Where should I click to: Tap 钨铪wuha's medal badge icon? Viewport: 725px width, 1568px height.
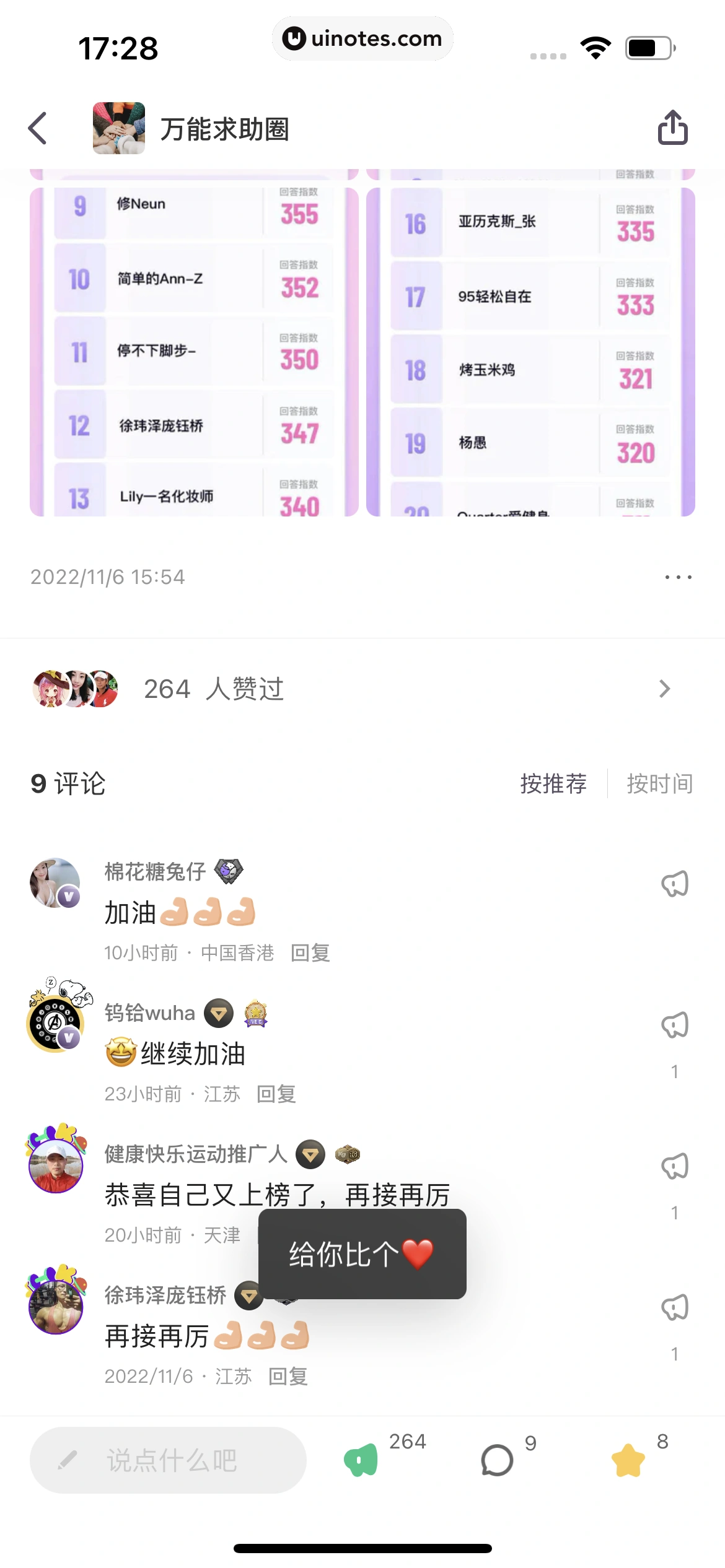[255, 1013]
